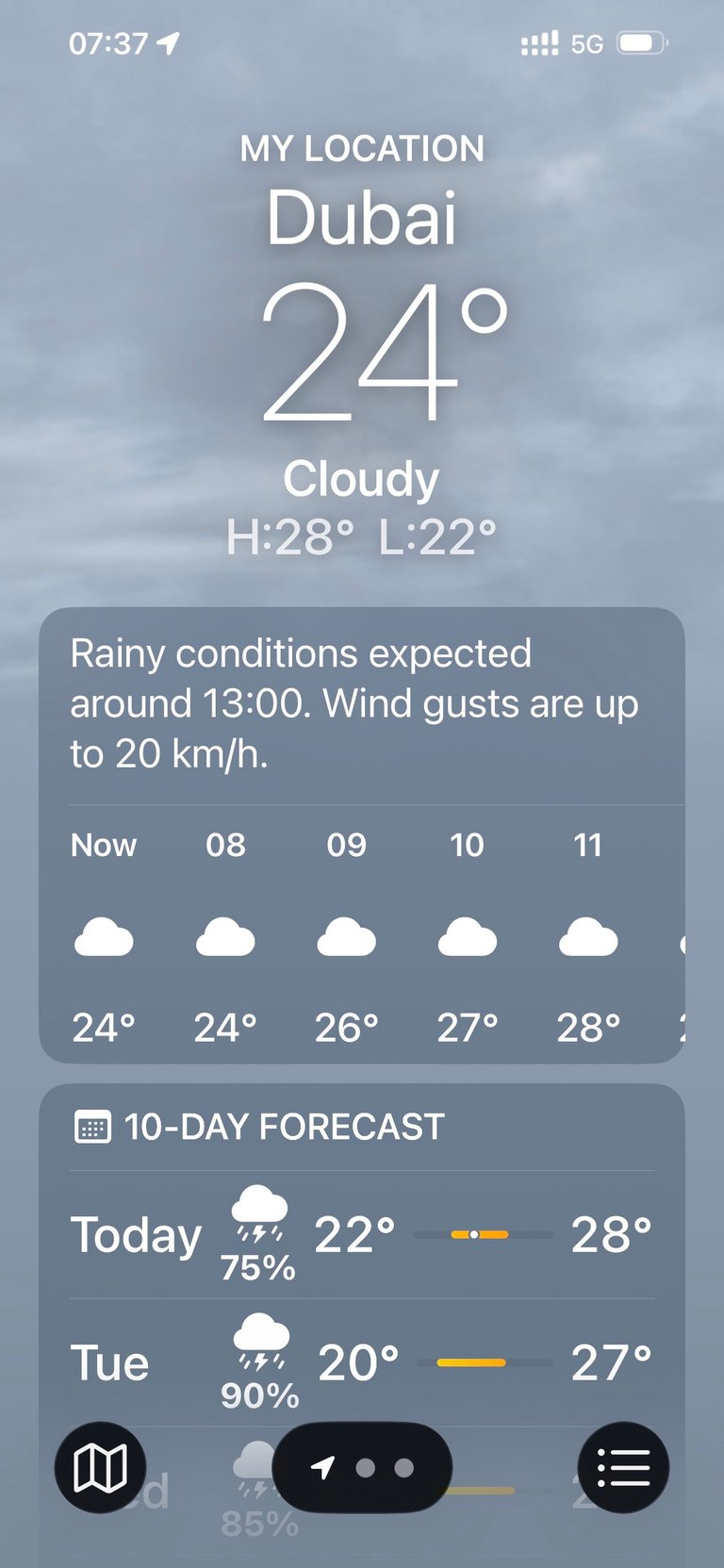Open the saved locations list
The image size is (724, 1568).
[623, 1467]
